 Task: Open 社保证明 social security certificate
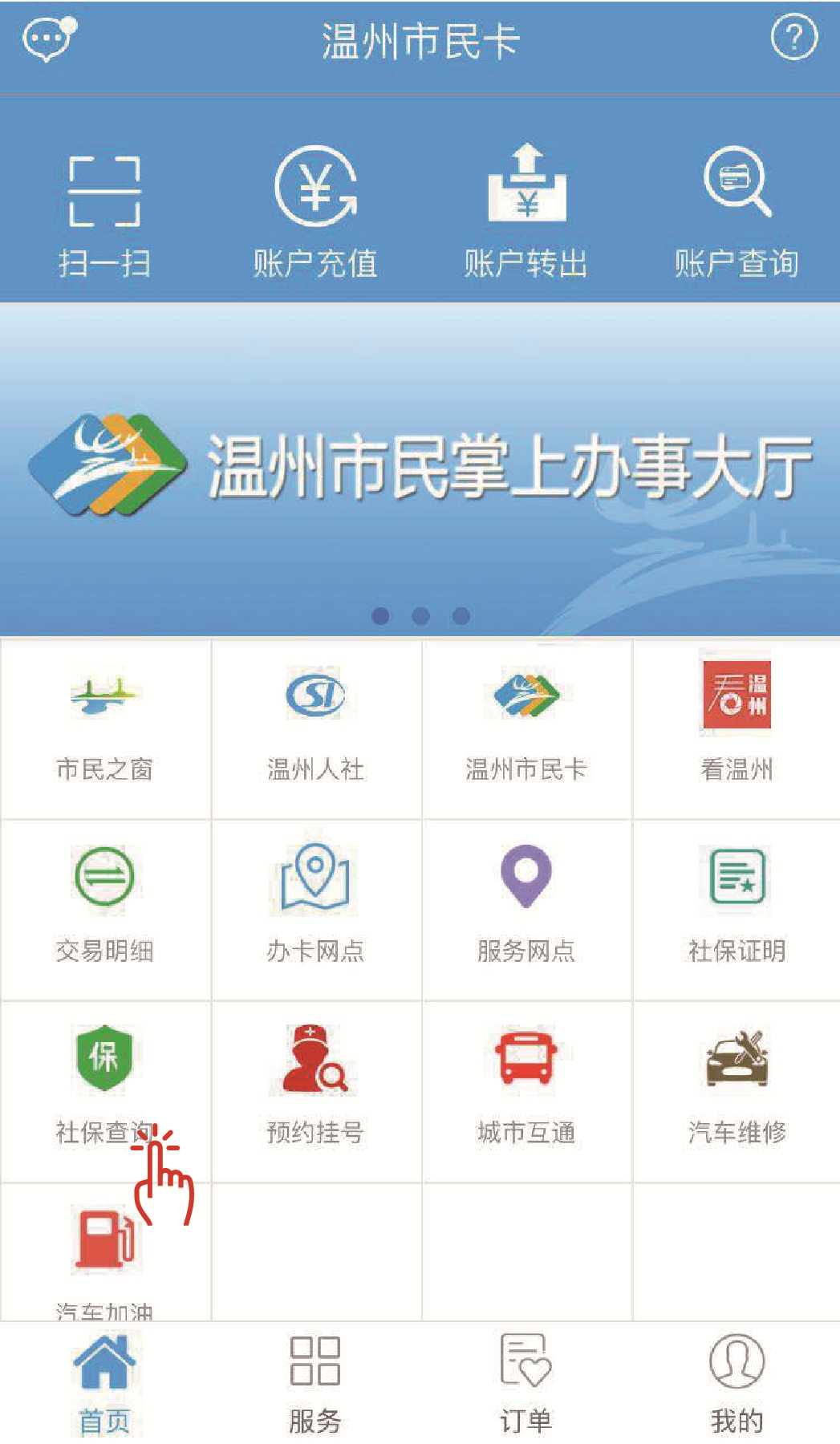click(x=737, y=907)
